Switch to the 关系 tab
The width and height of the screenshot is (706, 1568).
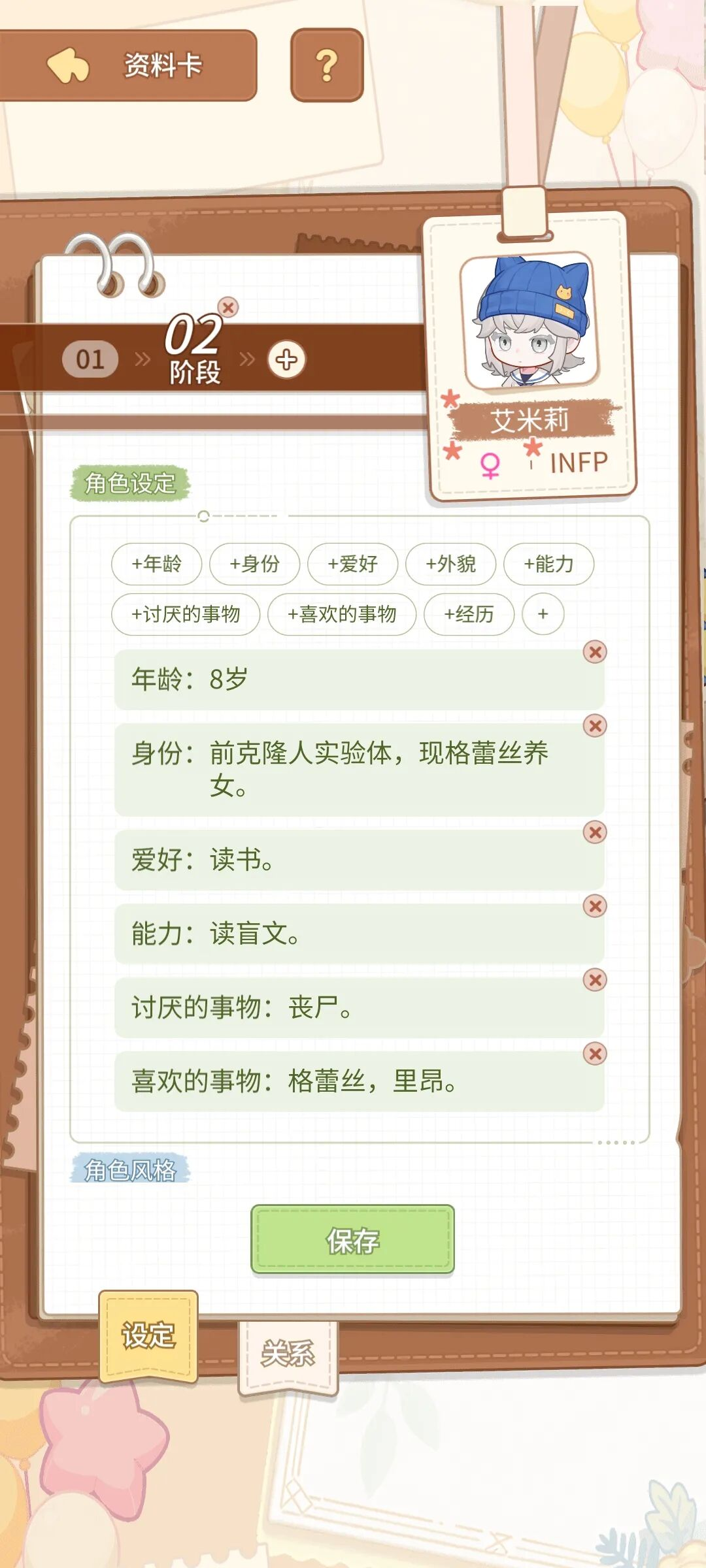288,1352
